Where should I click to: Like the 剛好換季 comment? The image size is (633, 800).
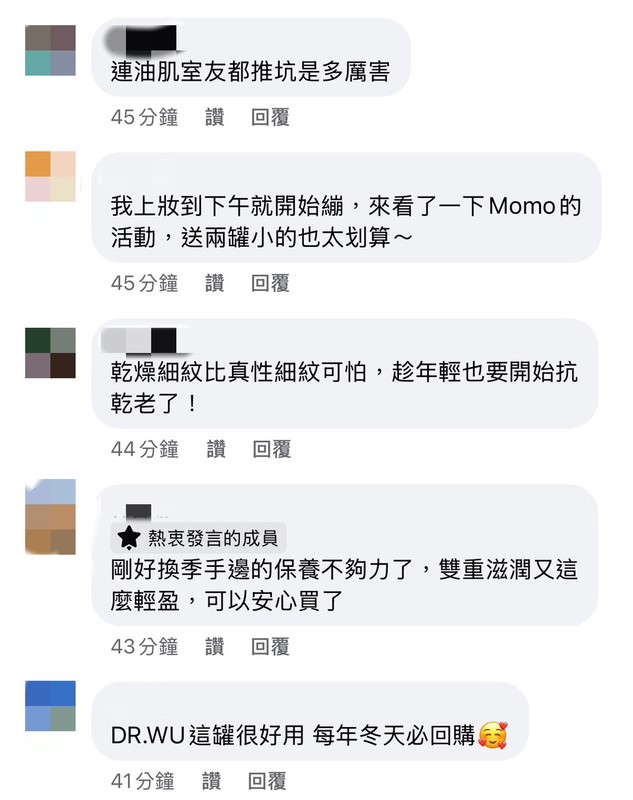pyautogui.click(x=215, y=646)
